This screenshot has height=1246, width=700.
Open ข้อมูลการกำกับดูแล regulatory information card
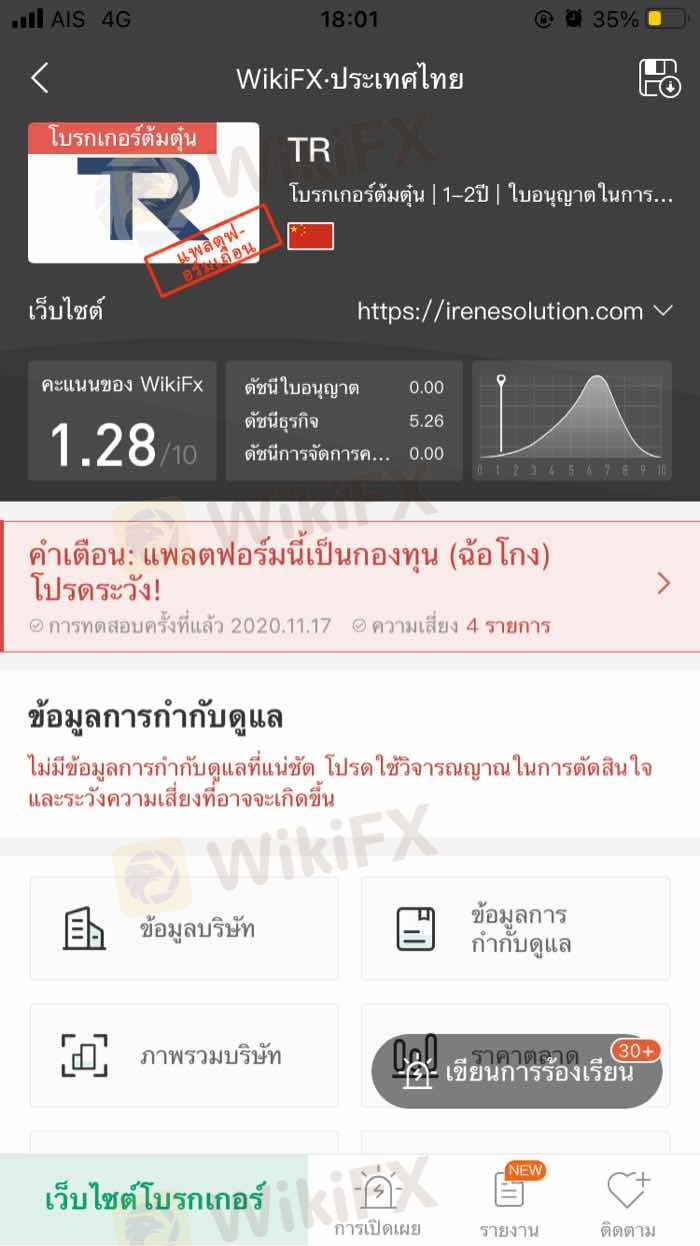515,929
